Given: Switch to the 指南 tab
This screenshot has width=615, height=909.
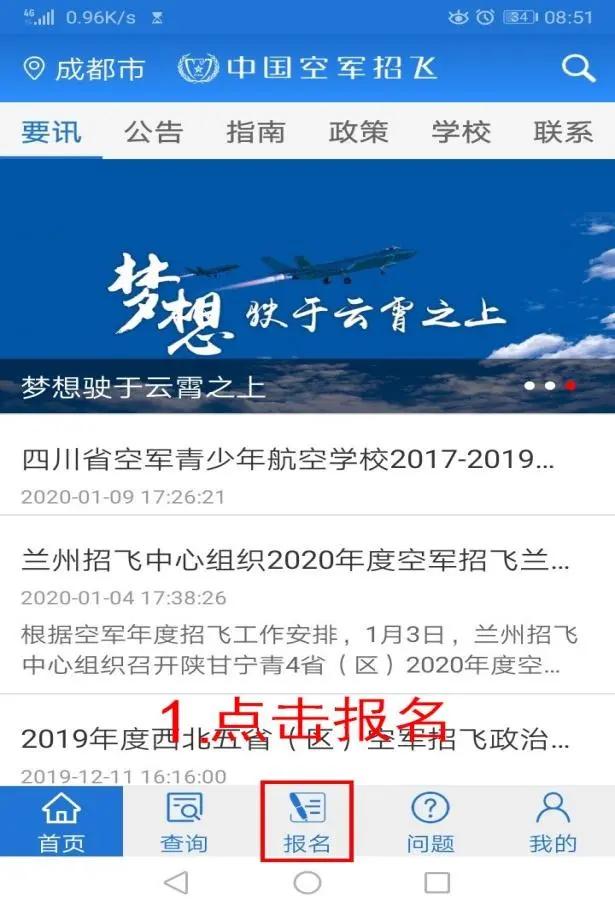Looking at the screenshot, I should point(255,132).
